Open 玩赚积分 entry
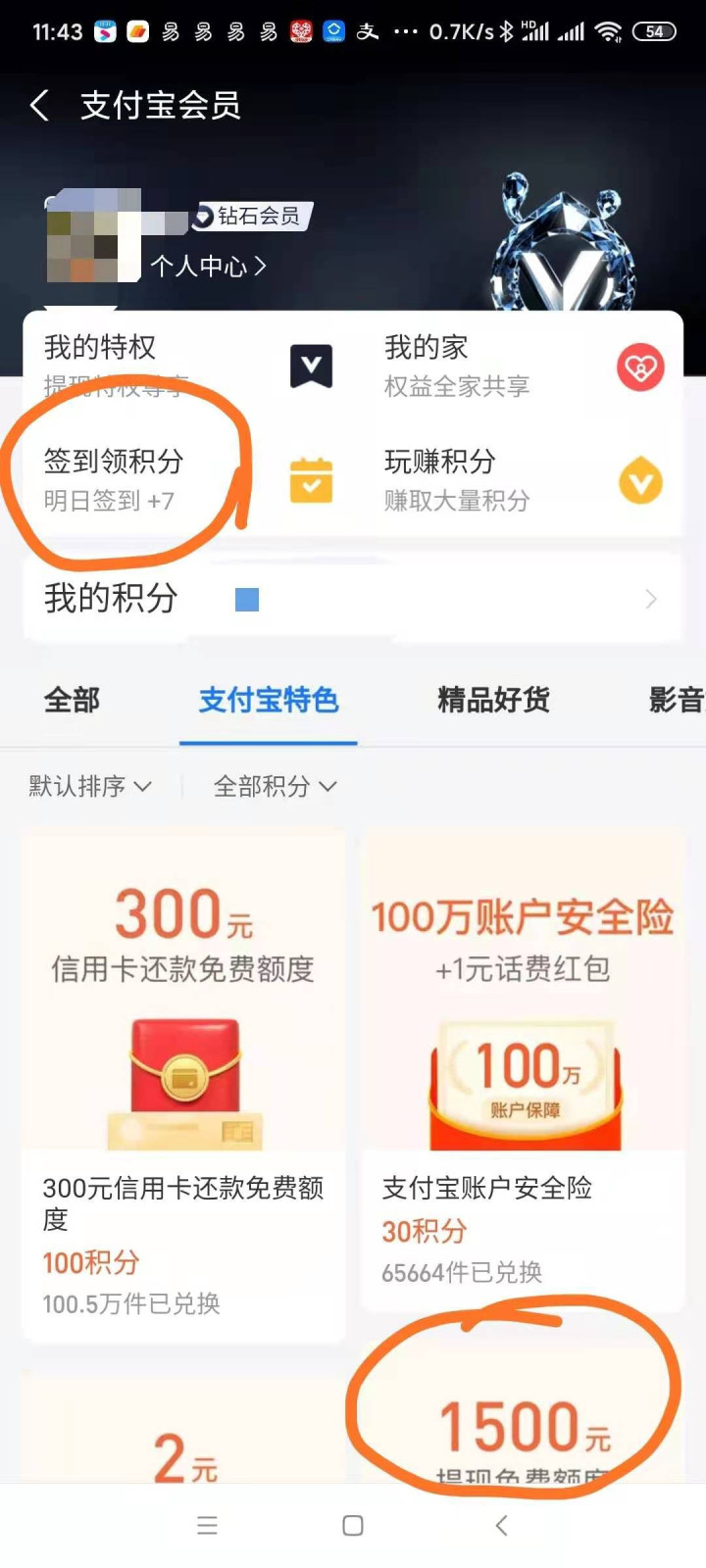The width and height of the screenshot is (706, 1568). point(525,480)
